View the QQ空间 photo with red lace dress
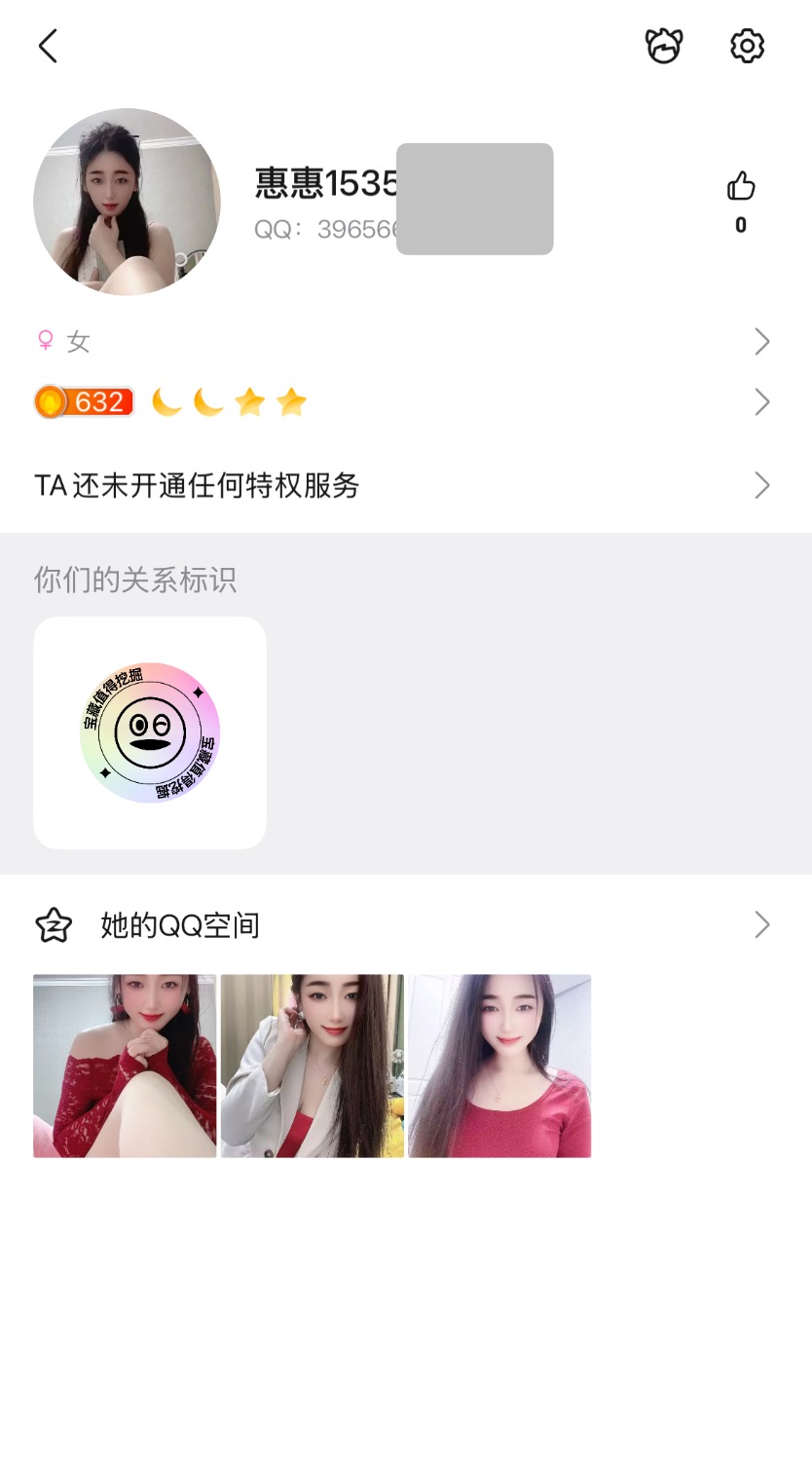812x1461 pixels. pyautogui.click(x=125, y=1066)
